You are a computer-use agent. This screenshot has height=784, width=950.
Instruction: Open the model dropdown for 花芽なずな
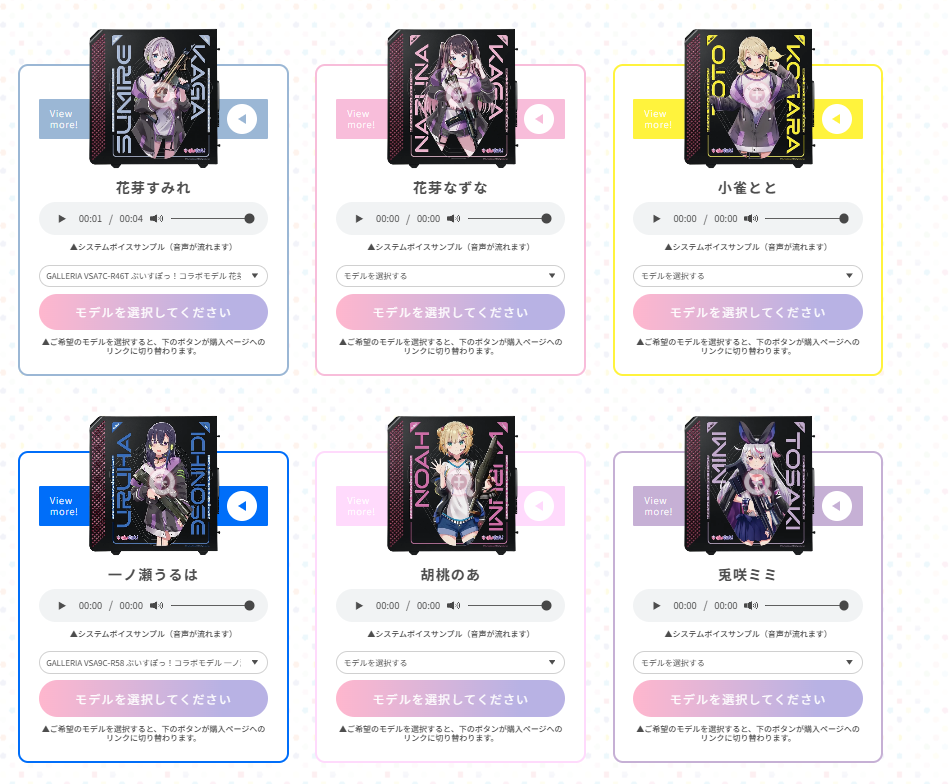pos(450,276)
